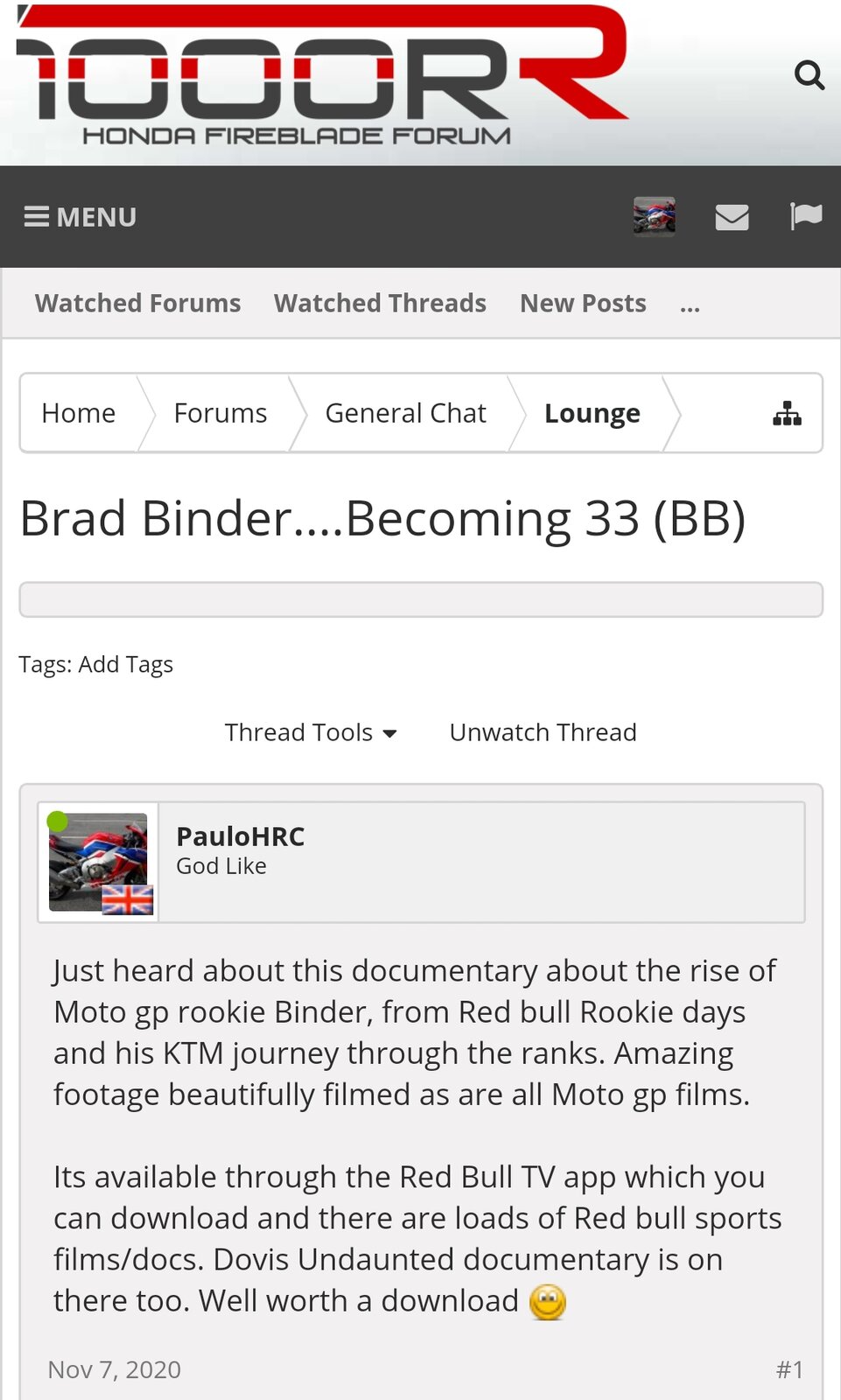841x1400 pixels.
Task: Open the General Chat breadcrumb
Action: click(405, 413)
